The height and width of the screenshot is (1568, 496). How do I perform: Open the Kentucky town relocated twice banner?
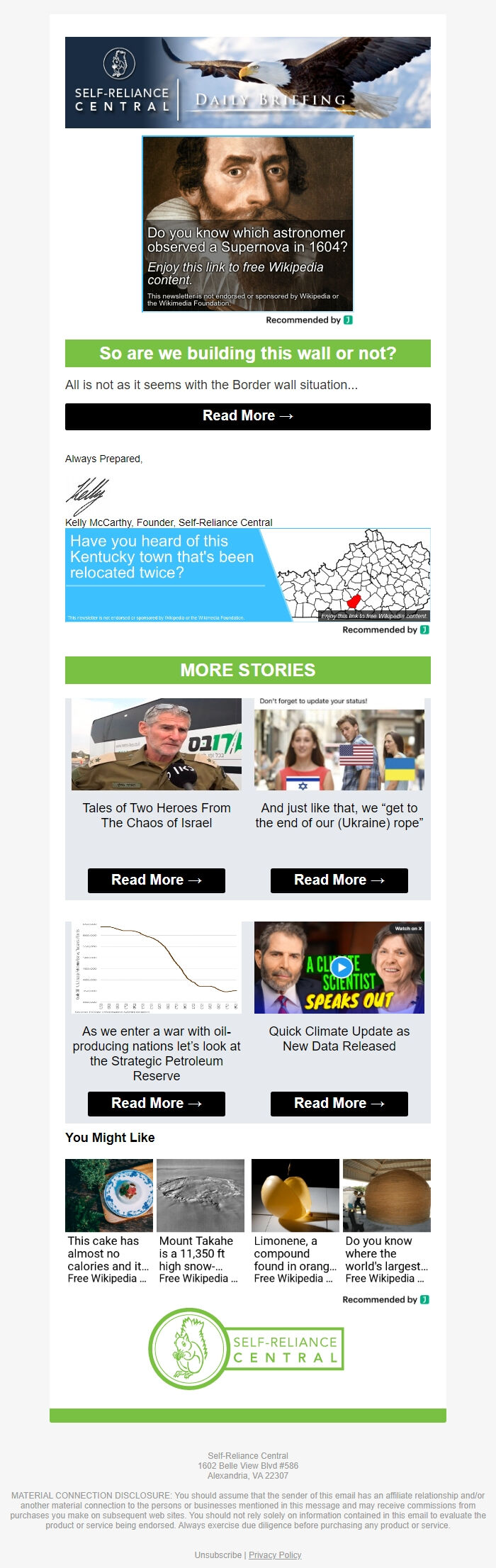click(247, 576)
